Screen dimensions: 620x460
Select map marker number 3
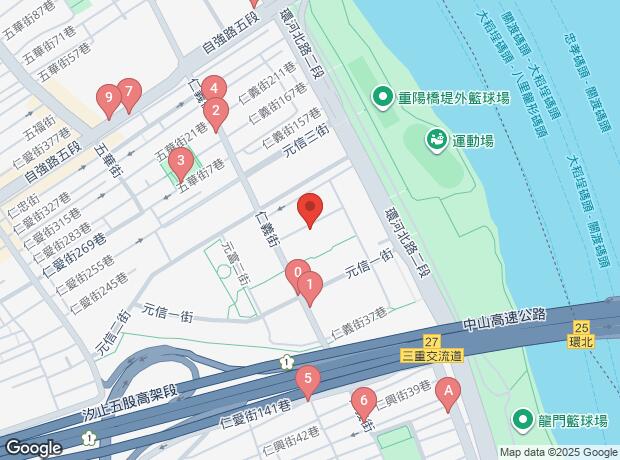point(181,165)
